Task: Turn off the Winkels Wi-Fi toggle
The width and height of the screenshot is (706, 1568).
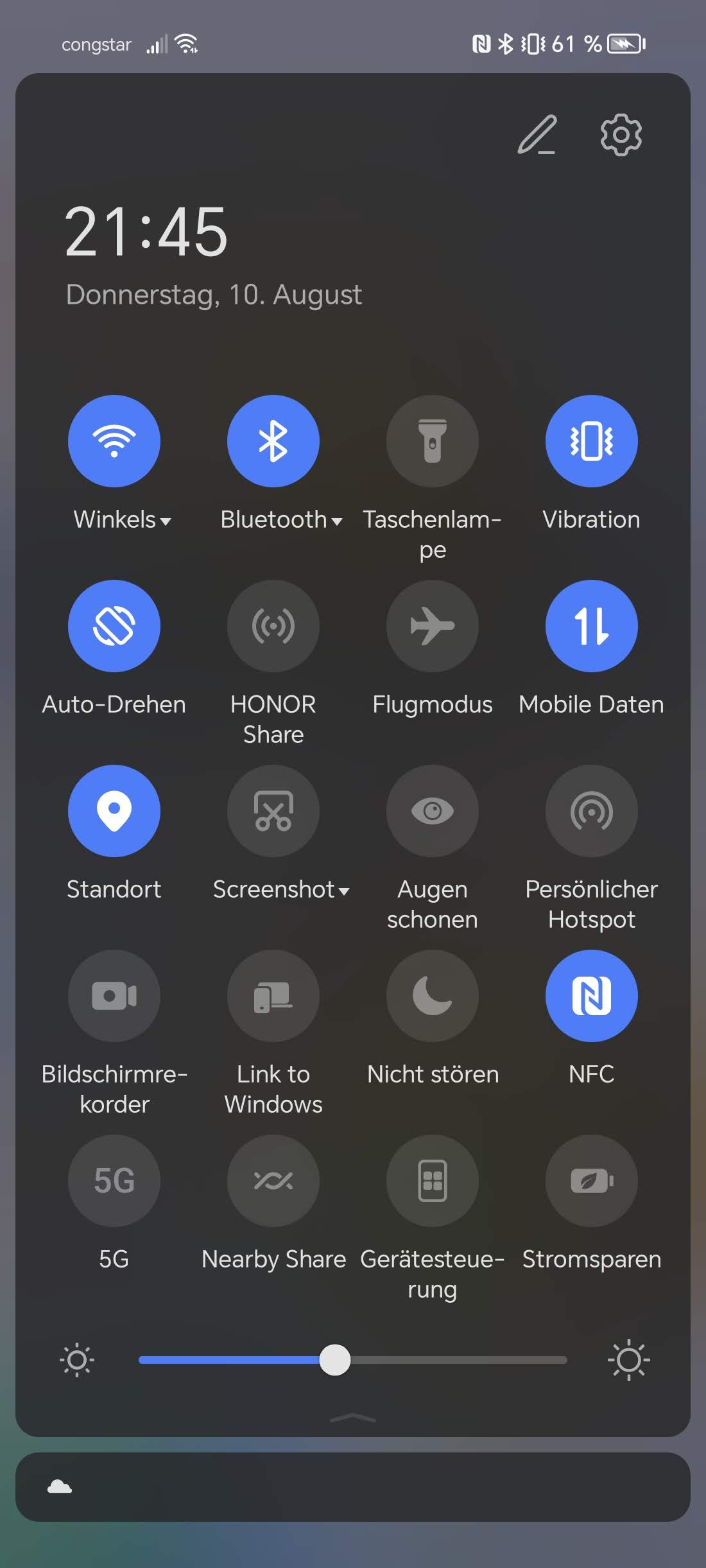Action: coord(114,441)
